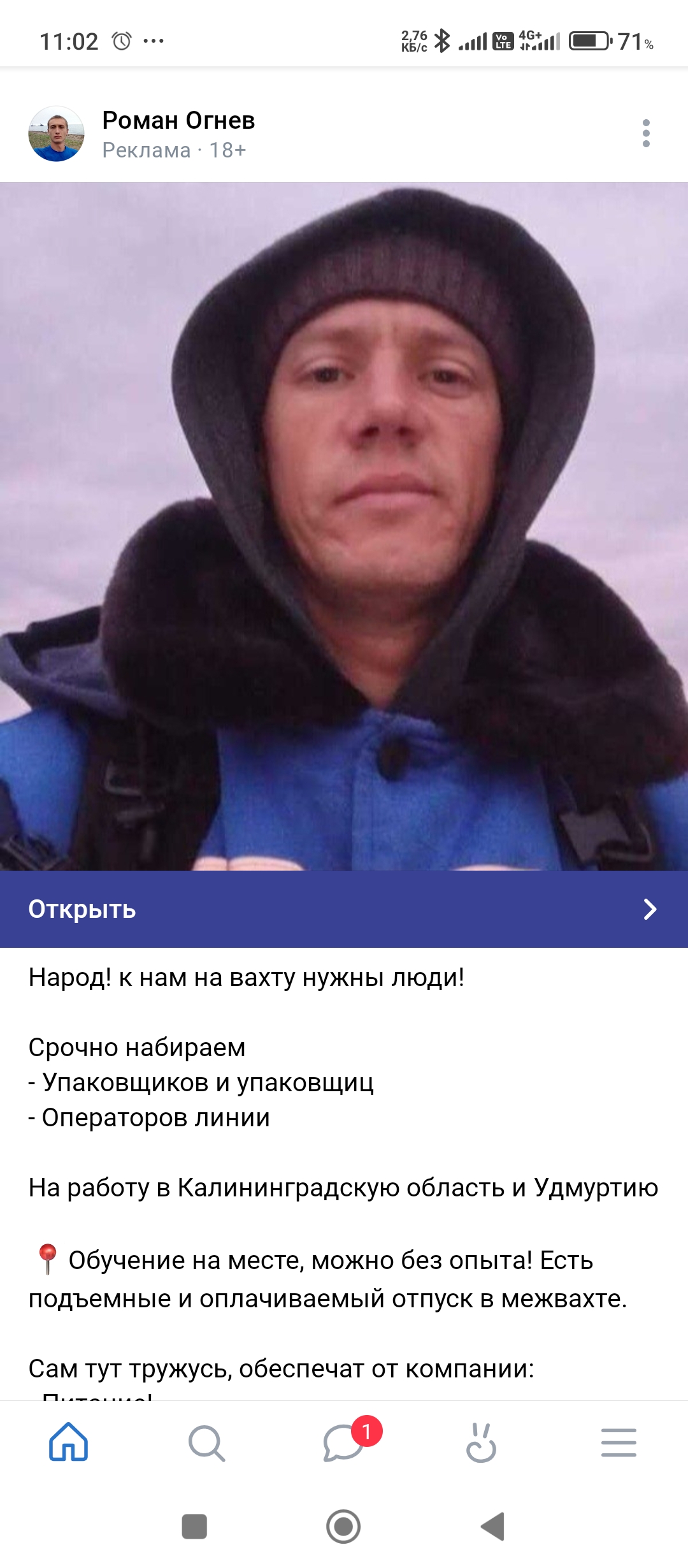
Task: Go back with the system back button
Action: pos(493,1527)
